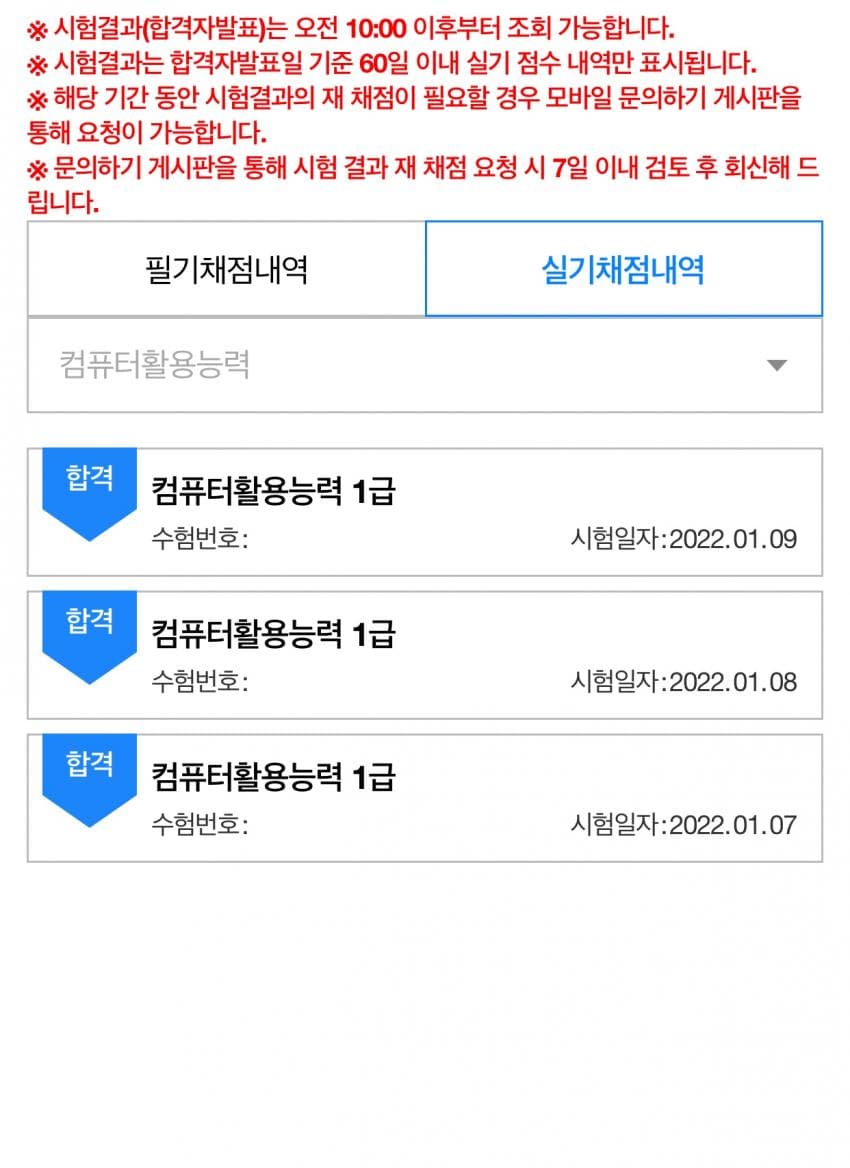This screenshot has height=1168, width=850.
Task: Expand the 컴퓨터활용능력 dropdown
Action: click(x=425, y=365)
